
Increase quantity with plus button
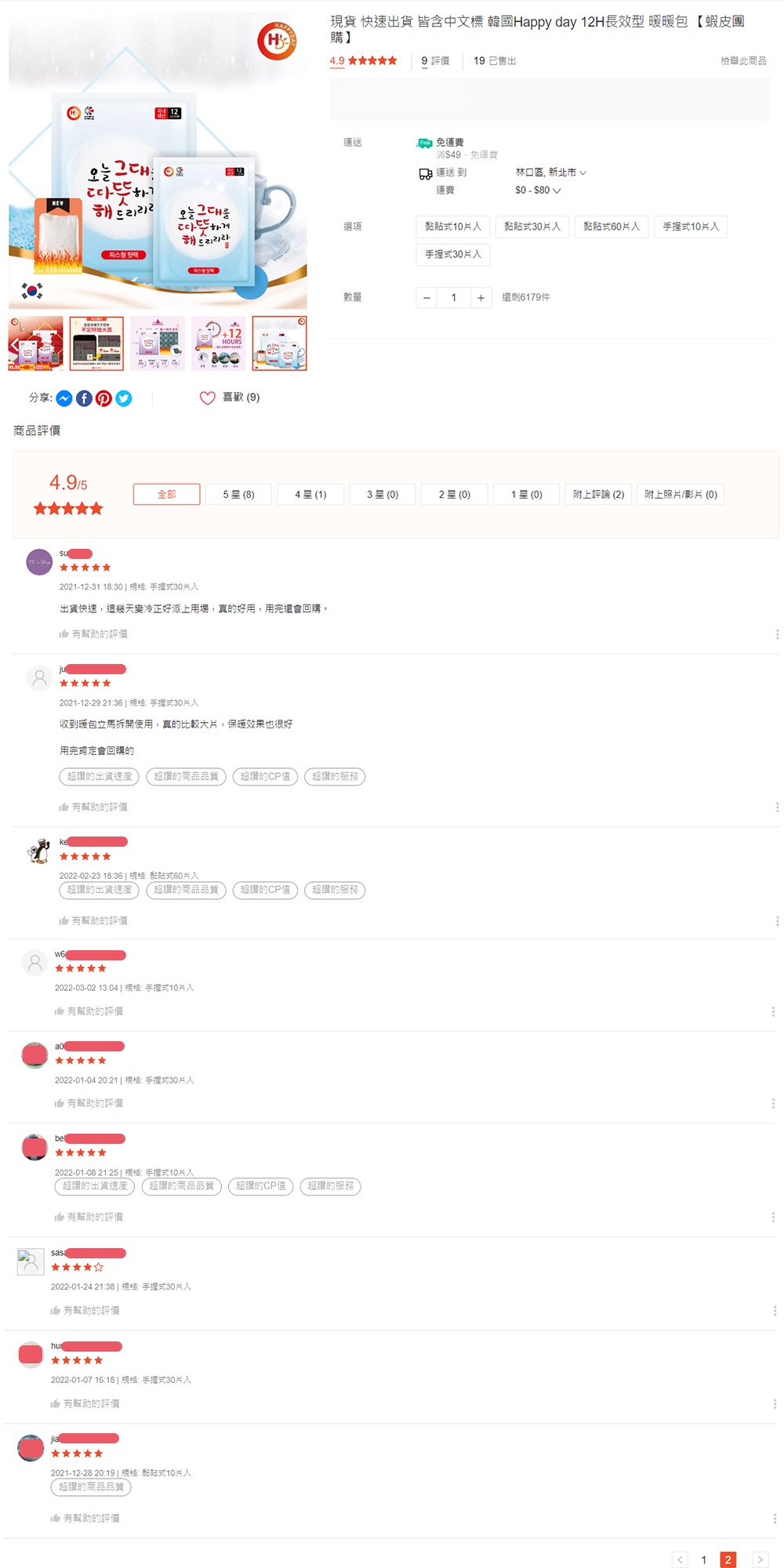pos(481,298)
